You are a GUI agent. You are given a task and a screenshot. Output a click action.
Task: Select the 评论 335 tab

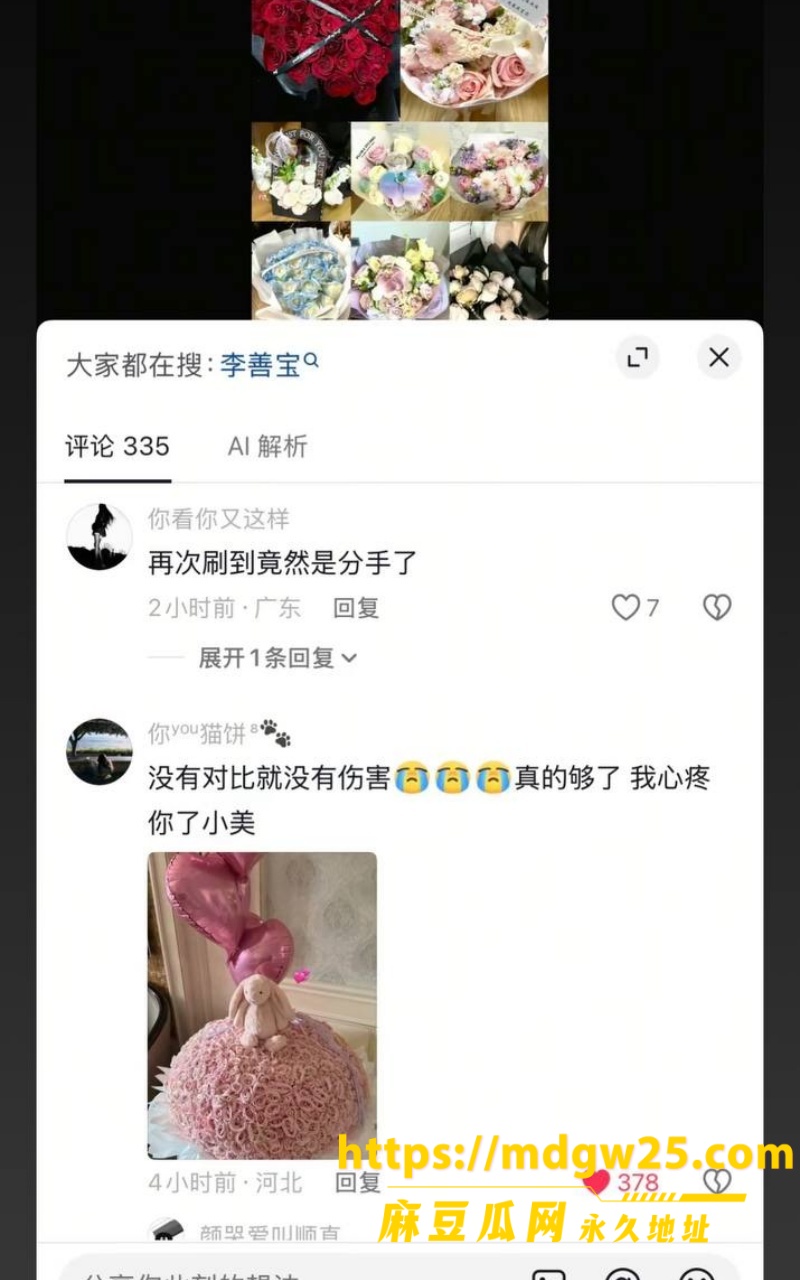(x=117, y=446)
